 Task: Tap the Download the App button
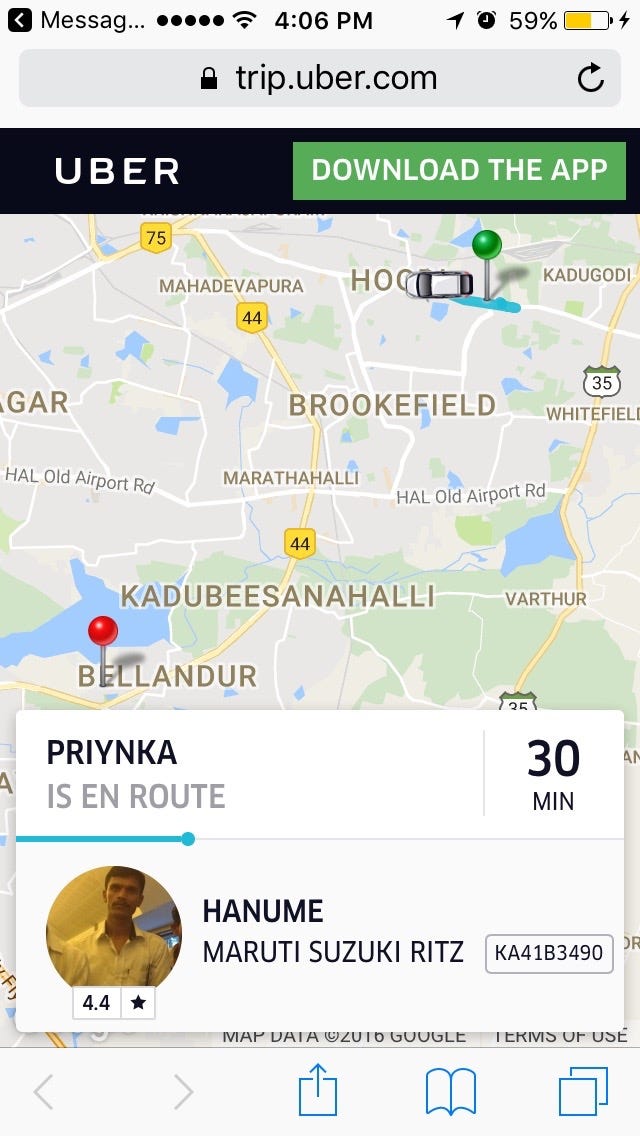tap(459, 170)
